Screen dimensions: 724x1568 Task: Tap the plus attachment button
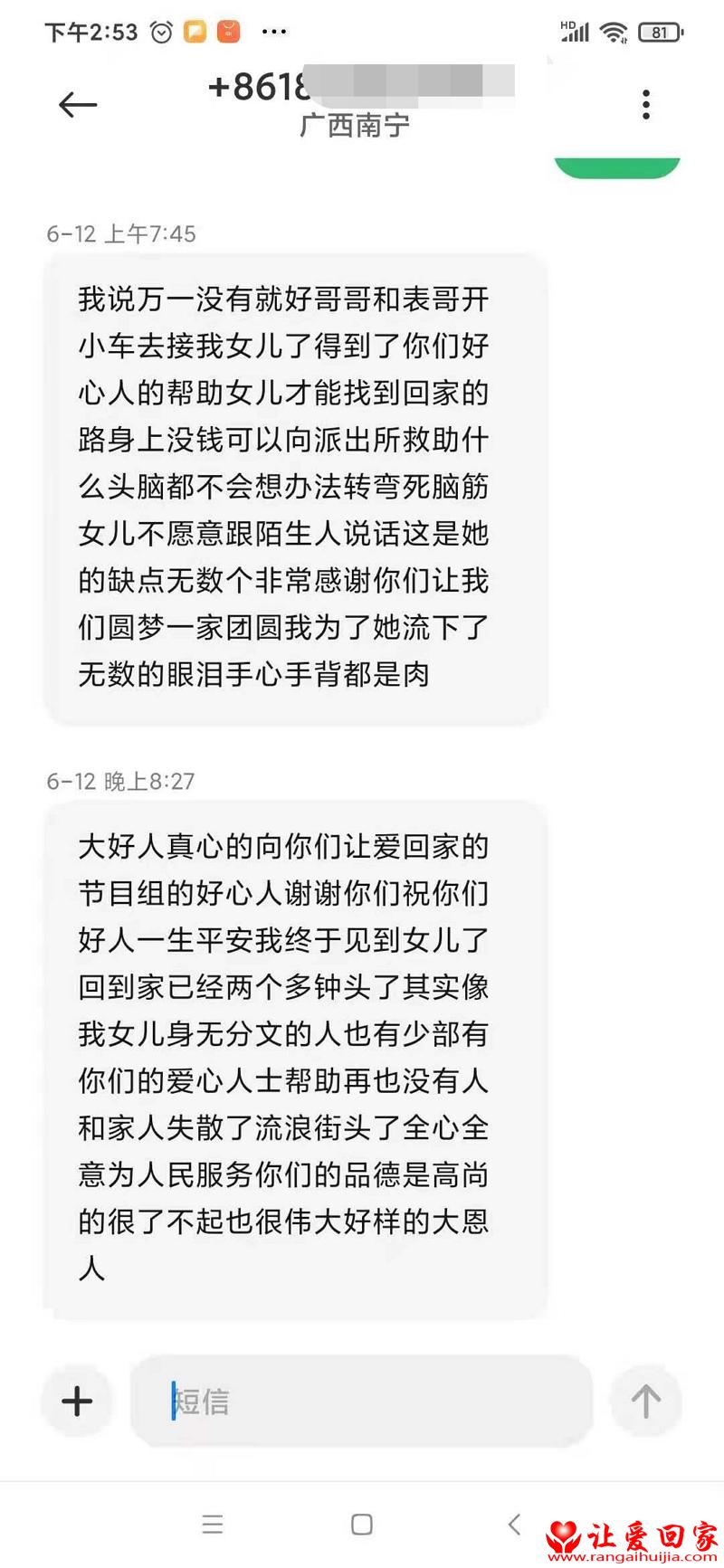pos(78,1401)
